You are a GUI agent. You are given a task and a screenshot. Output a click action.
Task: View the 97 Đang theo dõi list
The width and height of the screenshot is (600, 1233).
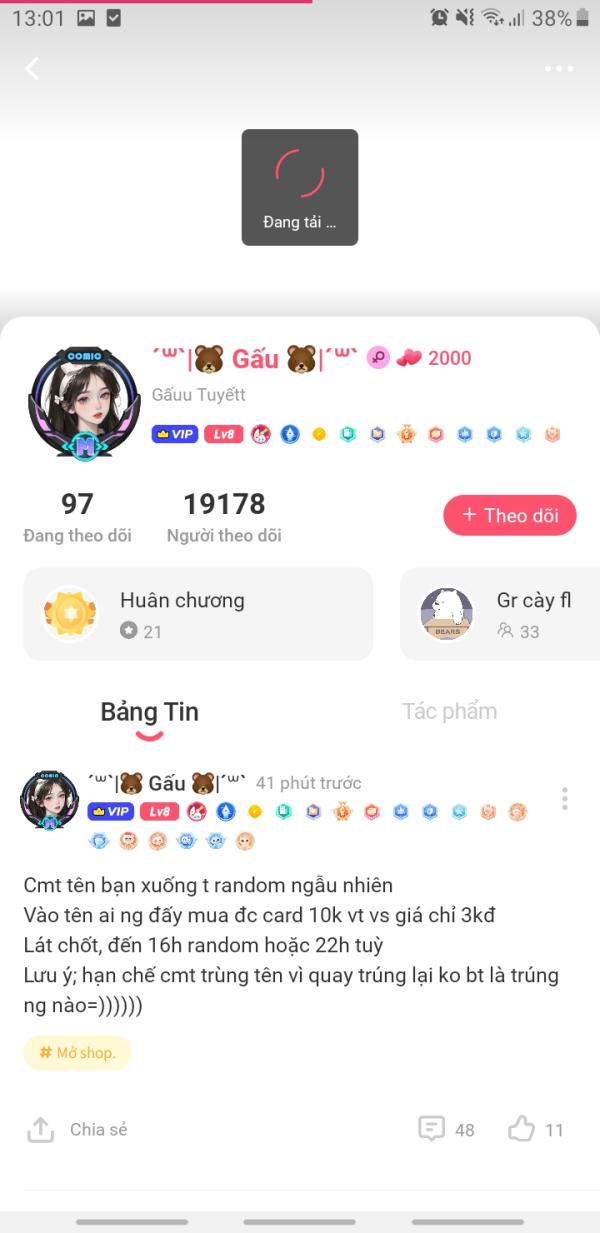[x=77, y=517]
